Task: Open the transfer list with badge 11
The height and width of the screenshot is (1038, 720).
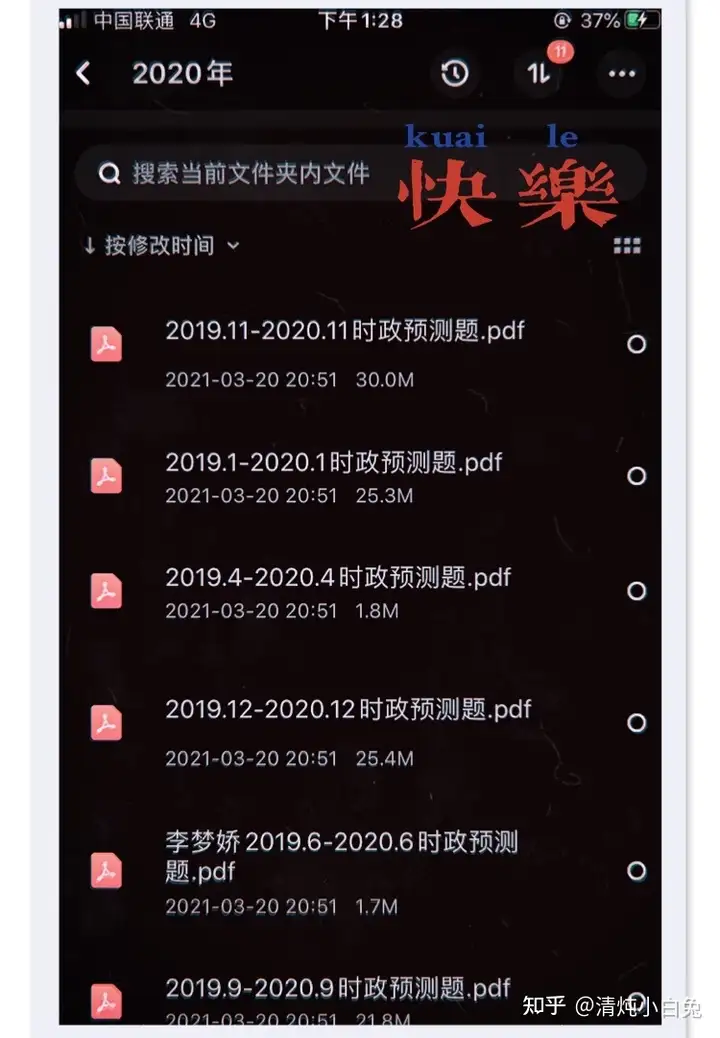Action: pyautogui.click(x=539, y=74)
